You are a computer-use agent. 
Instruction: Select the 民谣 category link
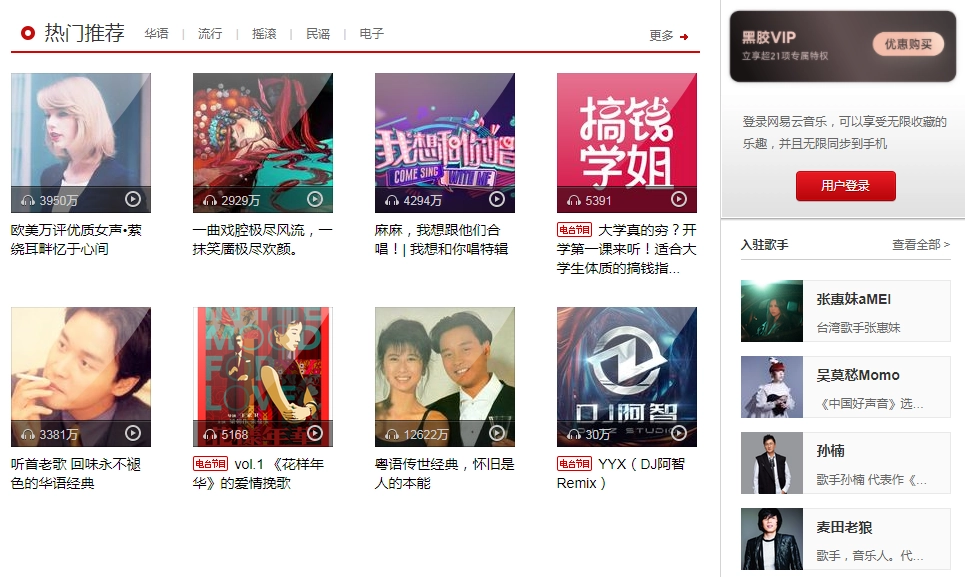(318, 34)
